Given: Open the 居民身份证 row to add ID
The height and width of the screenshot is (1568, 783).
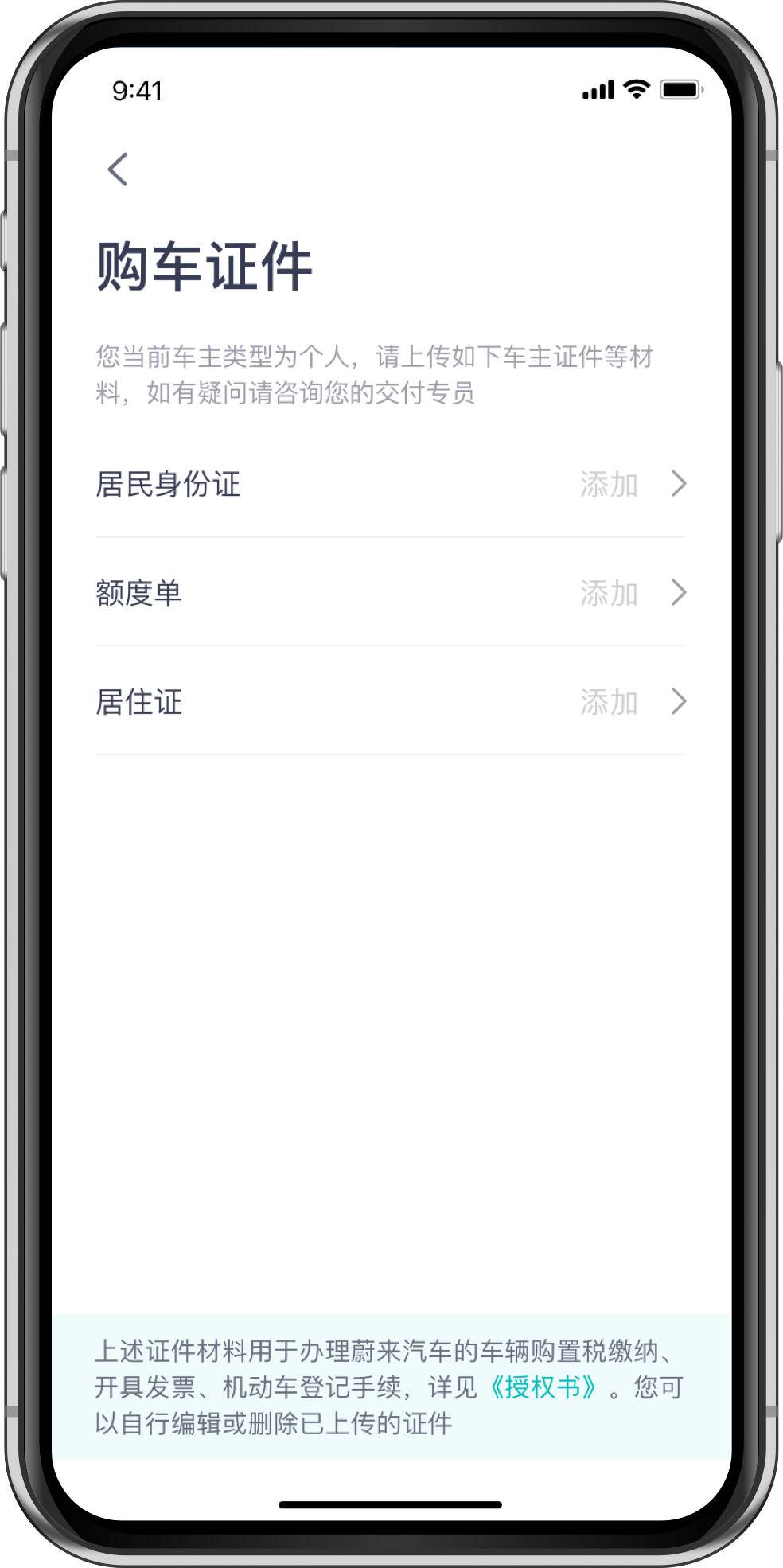Looking at the screenshot, I should point(390,484).
